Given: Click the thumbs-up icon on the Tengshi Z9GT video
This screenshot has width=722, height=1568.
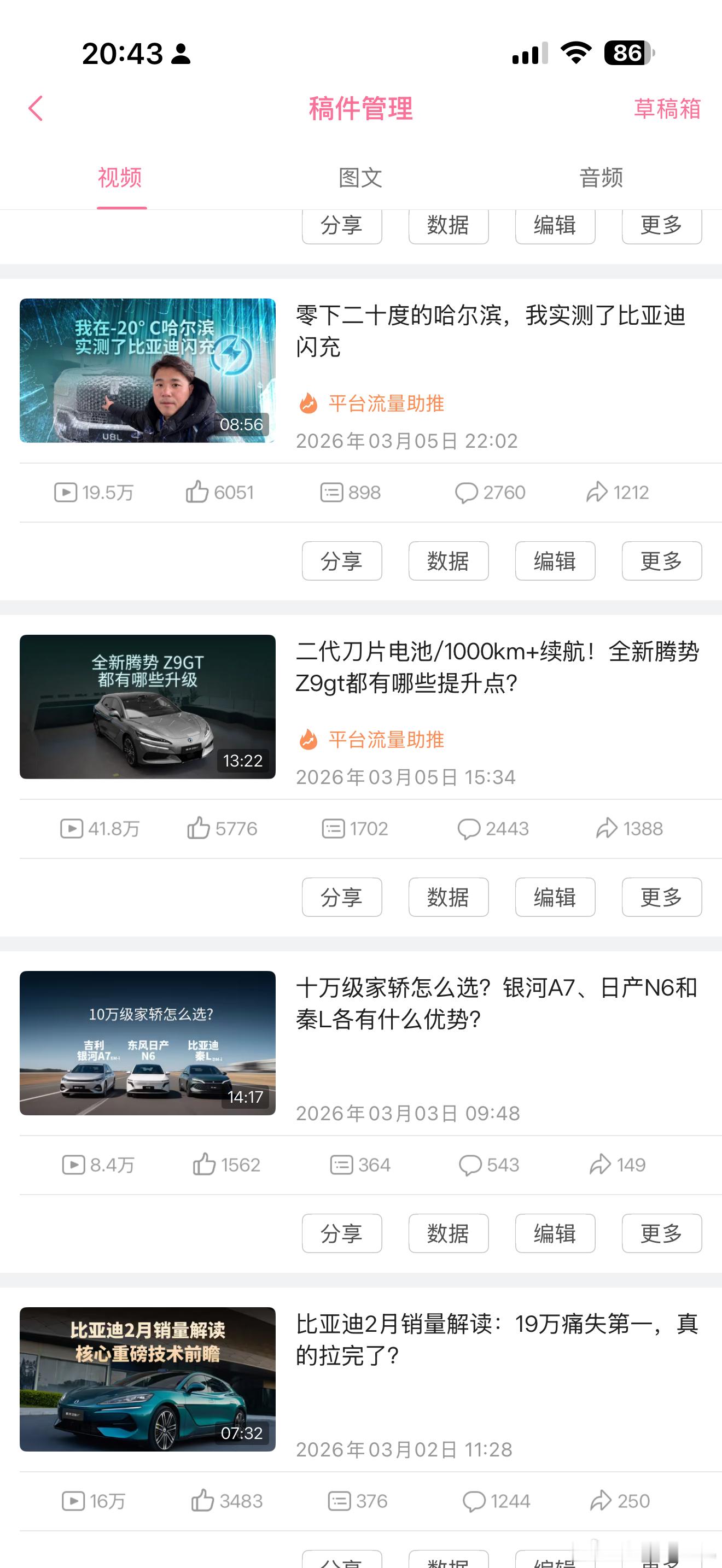Looking at the screenshot, I should (x=198, y=828).
